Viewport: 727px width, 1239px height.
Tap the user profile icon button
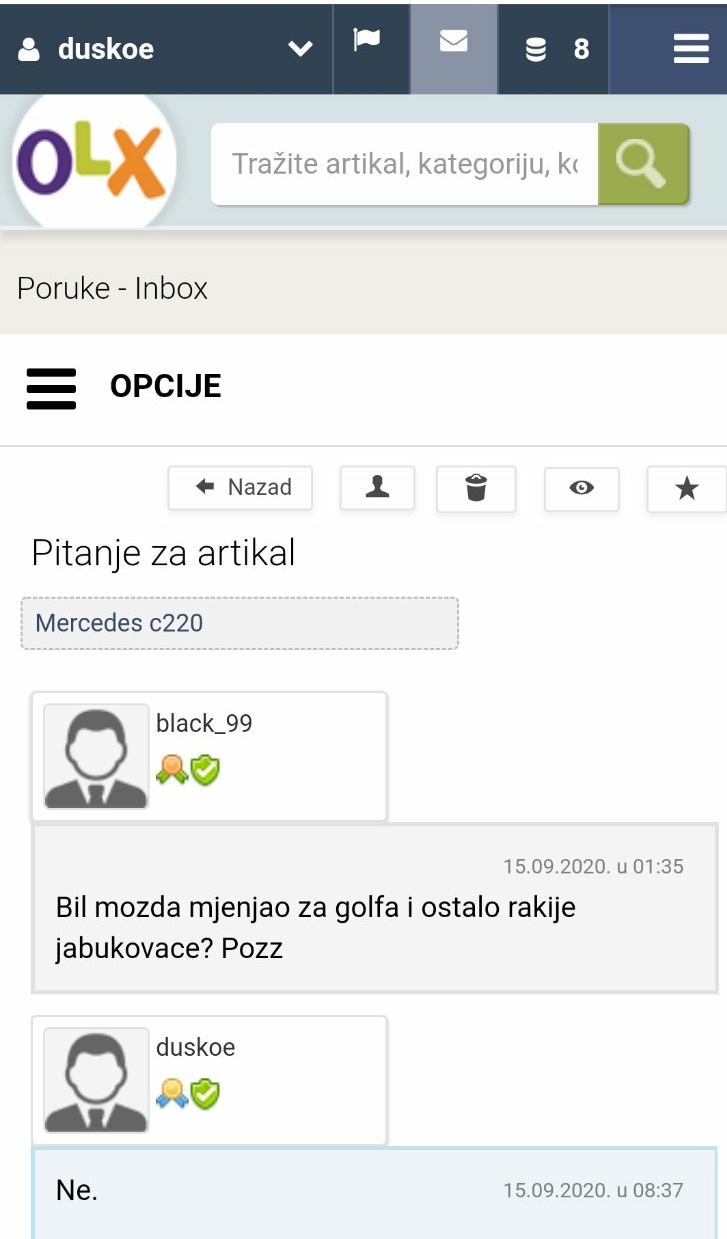point(377,488)
